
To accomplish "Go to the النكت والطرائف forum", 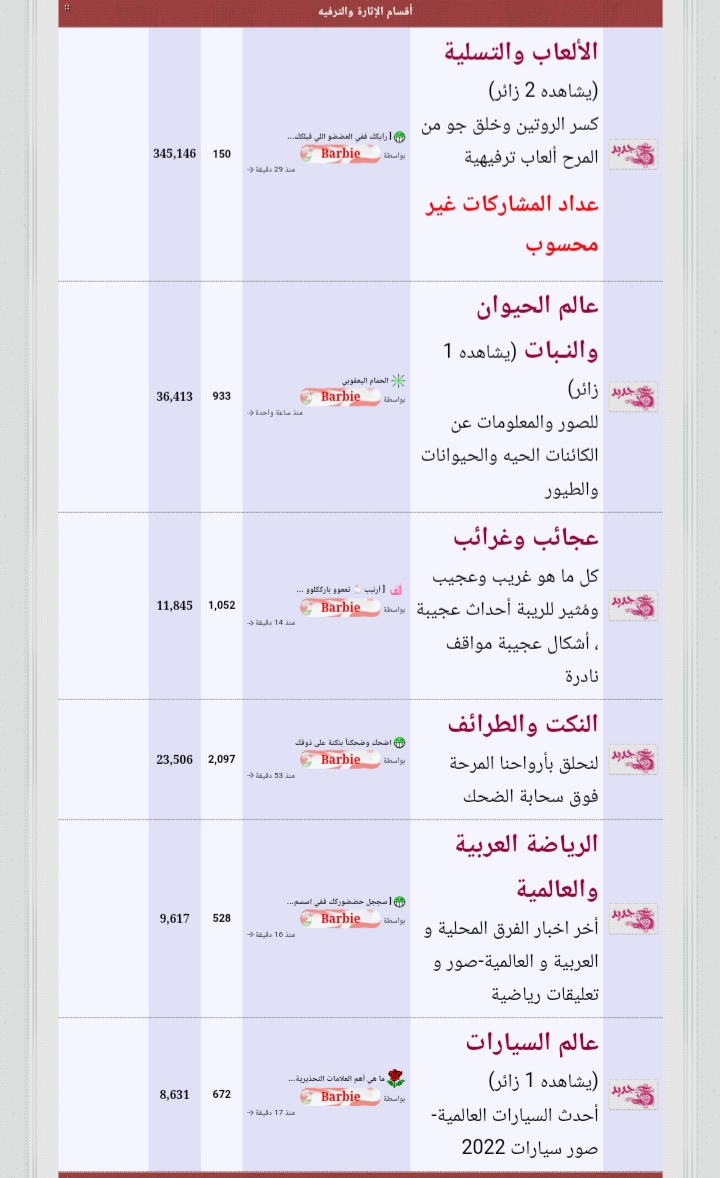I will 525,724.
